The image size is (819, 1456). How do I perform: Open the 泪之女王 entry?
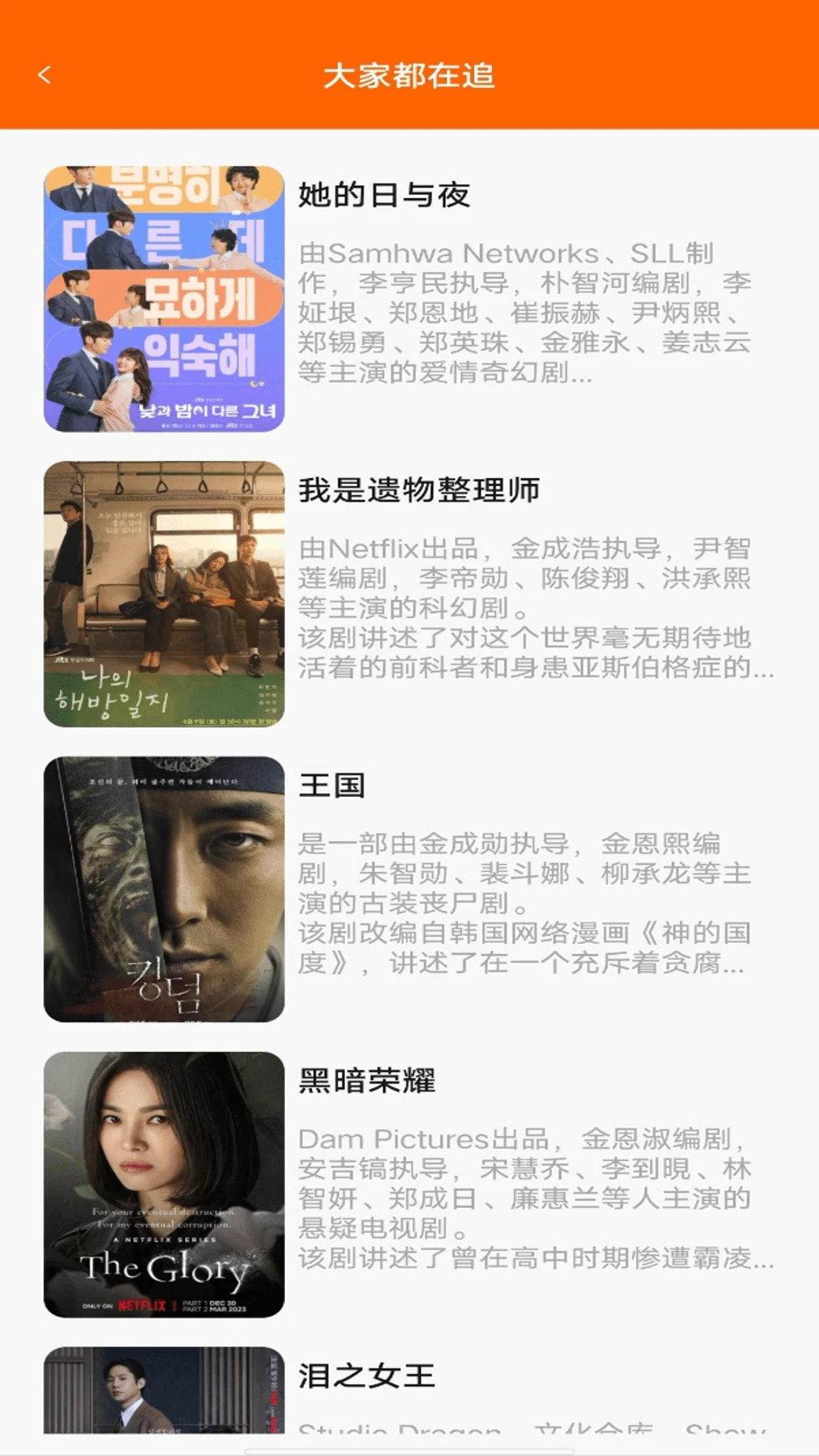pyautogui.click(x=367, y=1376)
